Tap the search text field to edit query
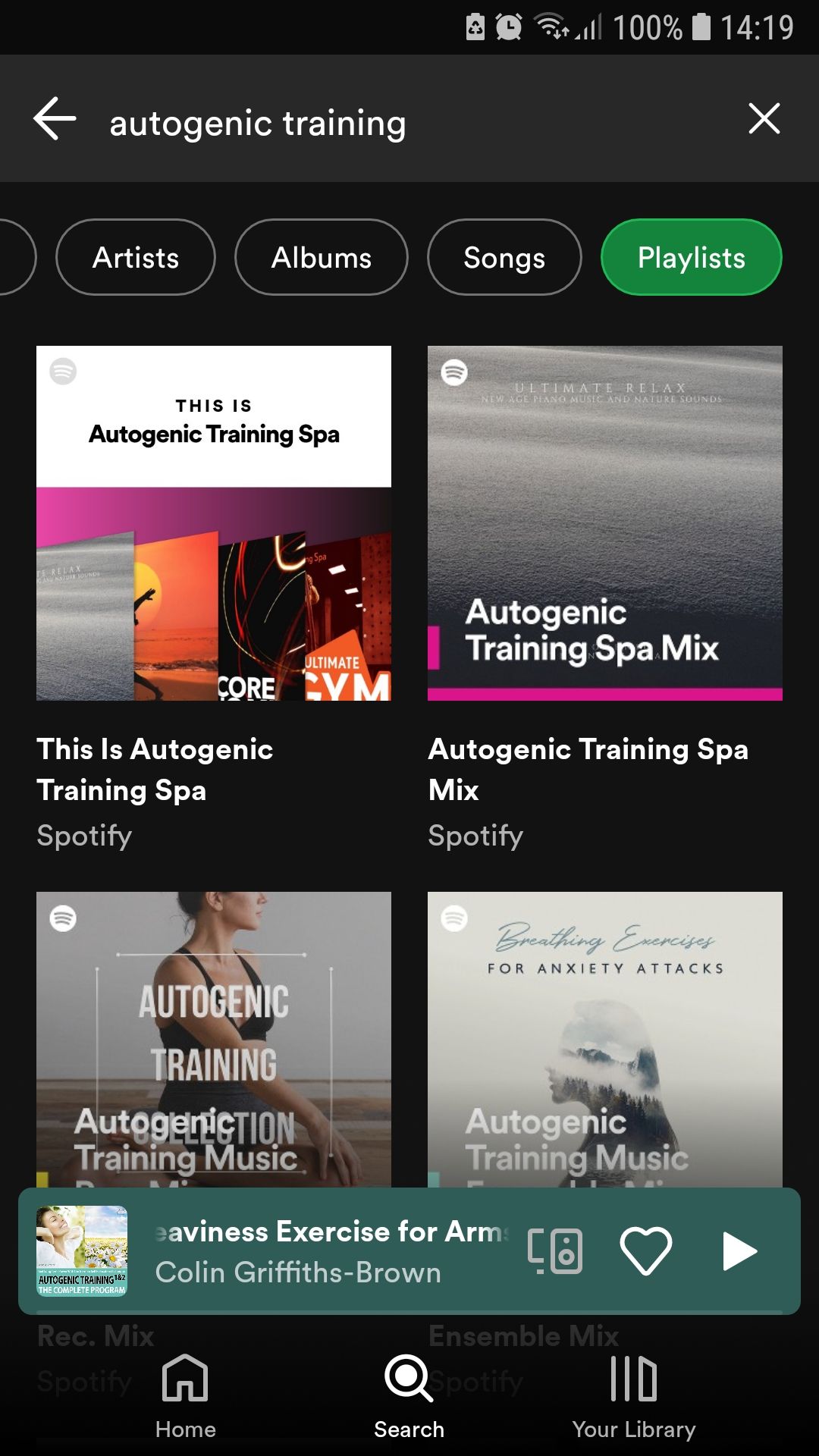 pos(303,121)
